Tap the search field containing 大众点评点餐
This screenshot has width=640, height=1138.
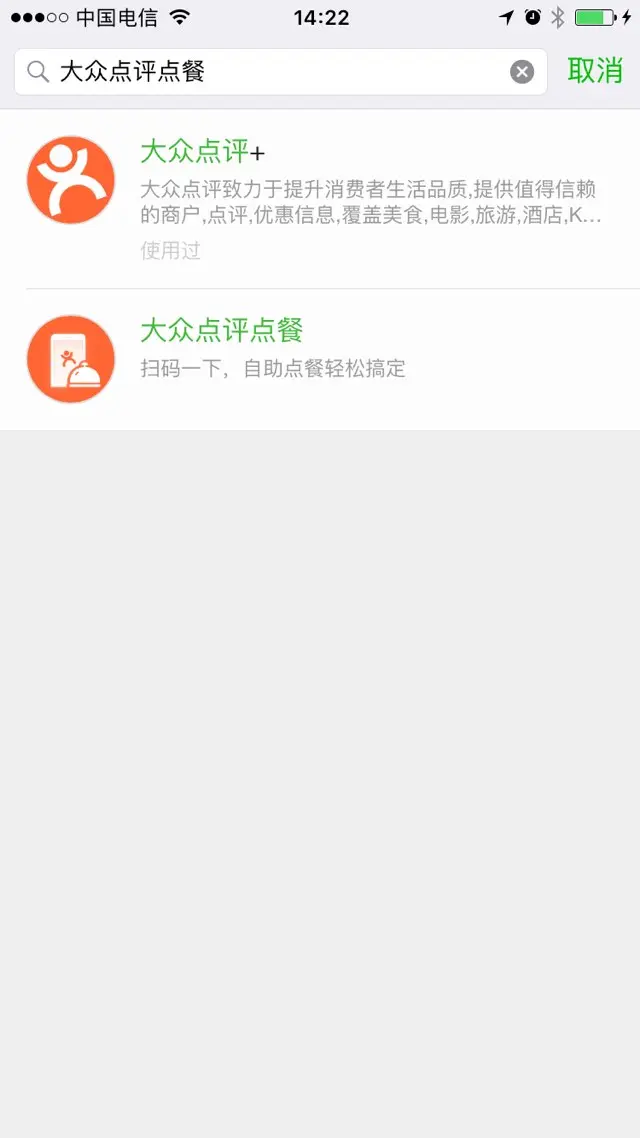[x=270, y=72]
